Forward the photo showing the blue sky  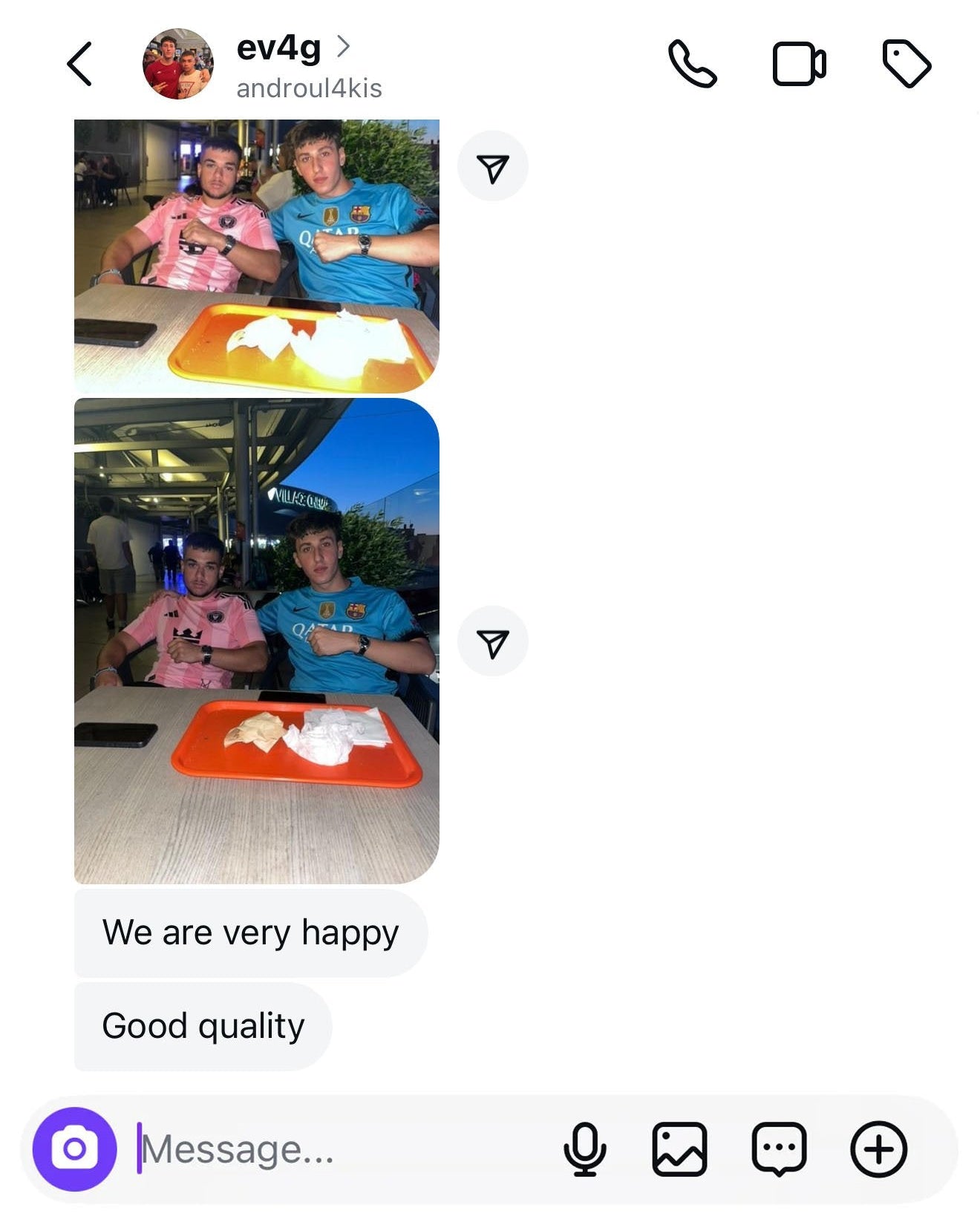point(493,641)
